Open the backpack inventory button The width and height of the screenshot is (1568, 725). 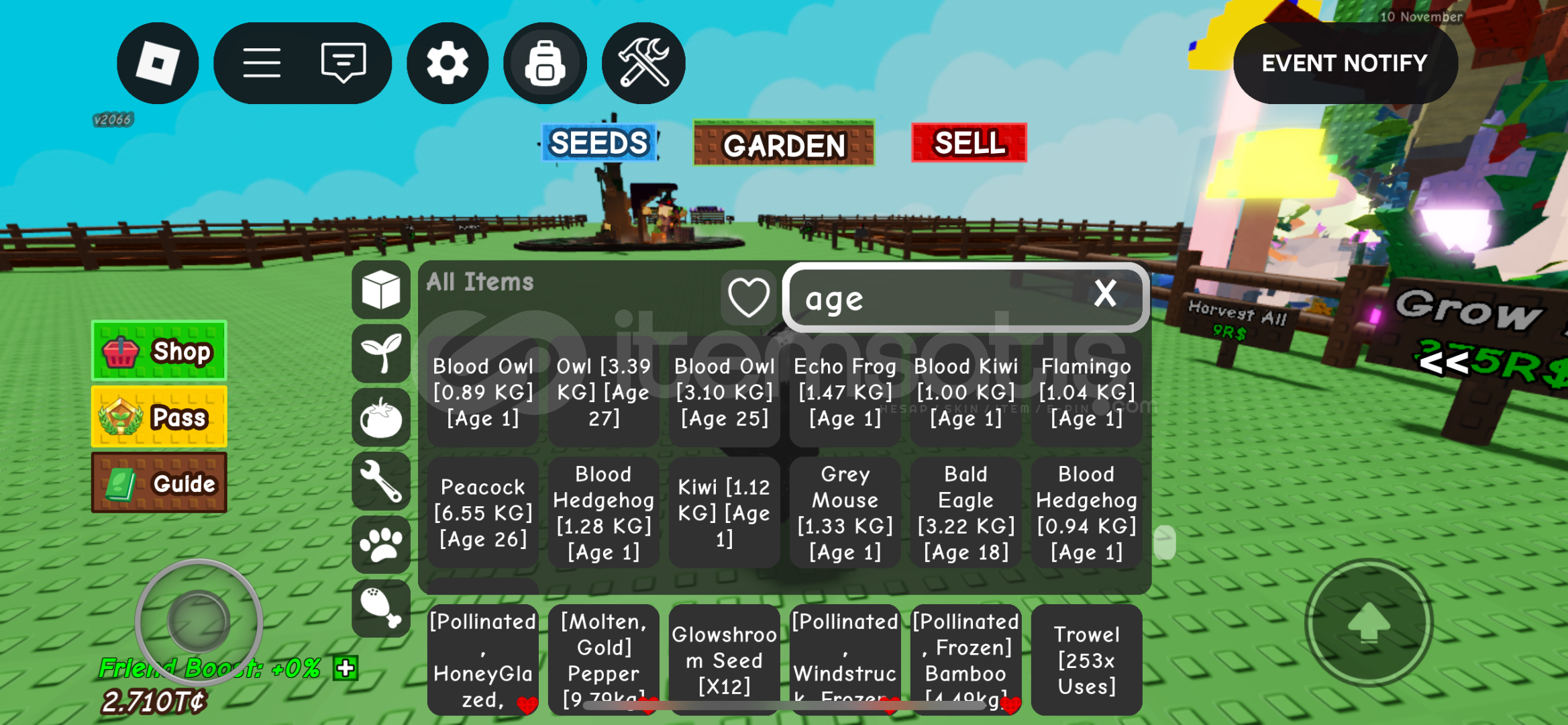(x=545, y=63)
